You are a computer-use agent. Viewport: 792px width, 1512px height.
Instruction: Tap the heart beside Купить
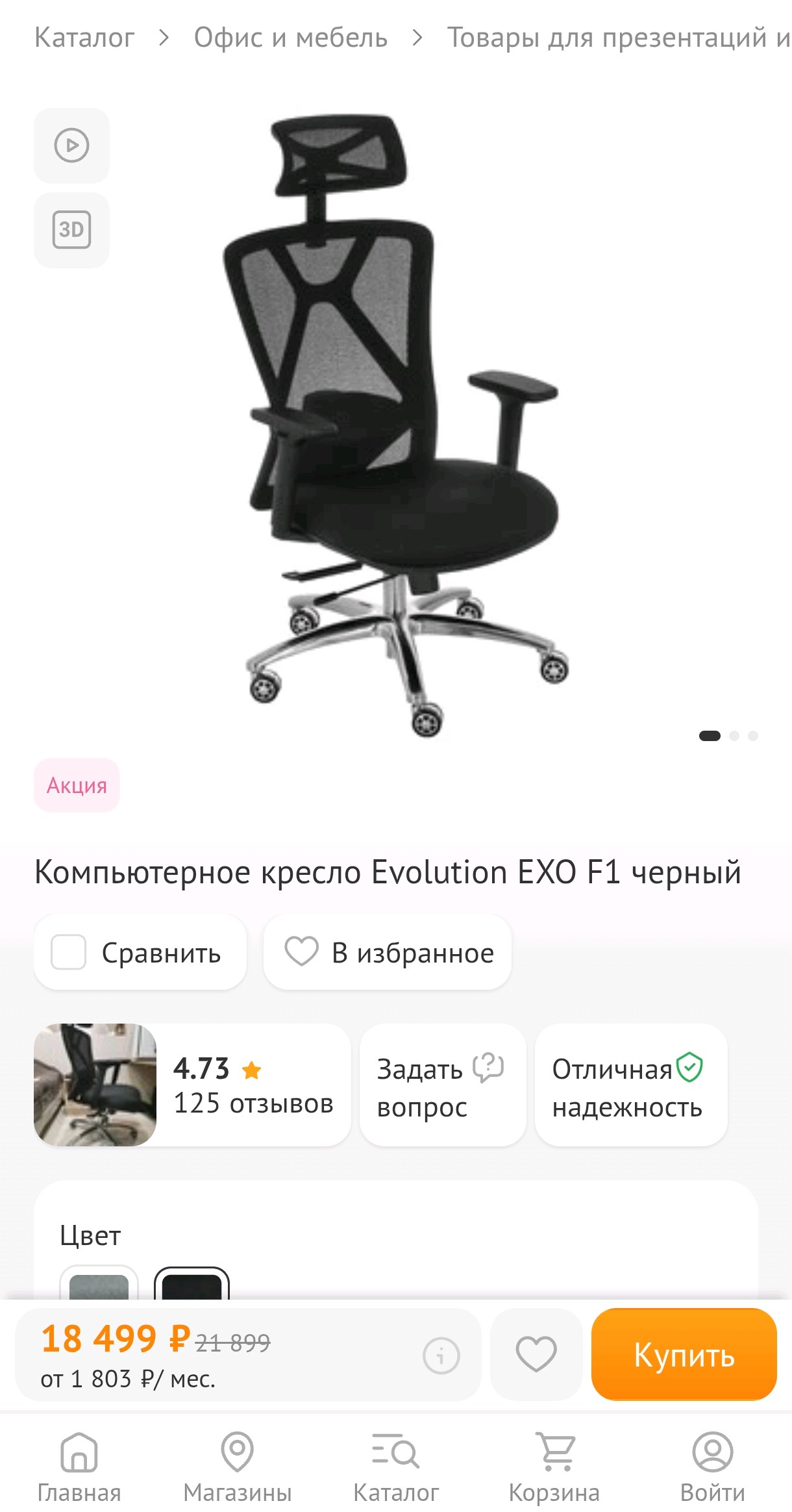536,1354
